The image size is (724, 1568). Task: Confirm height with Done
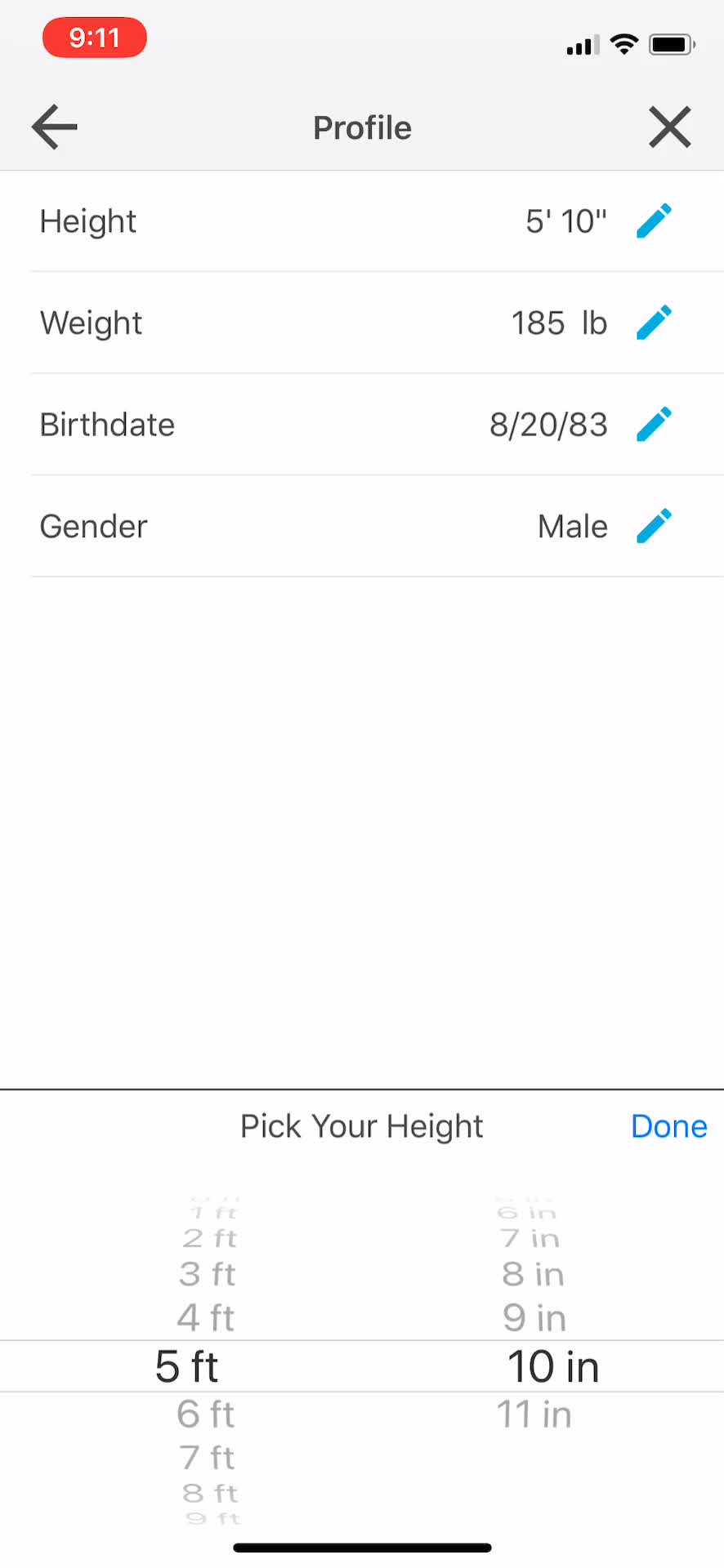(669, 1126)
